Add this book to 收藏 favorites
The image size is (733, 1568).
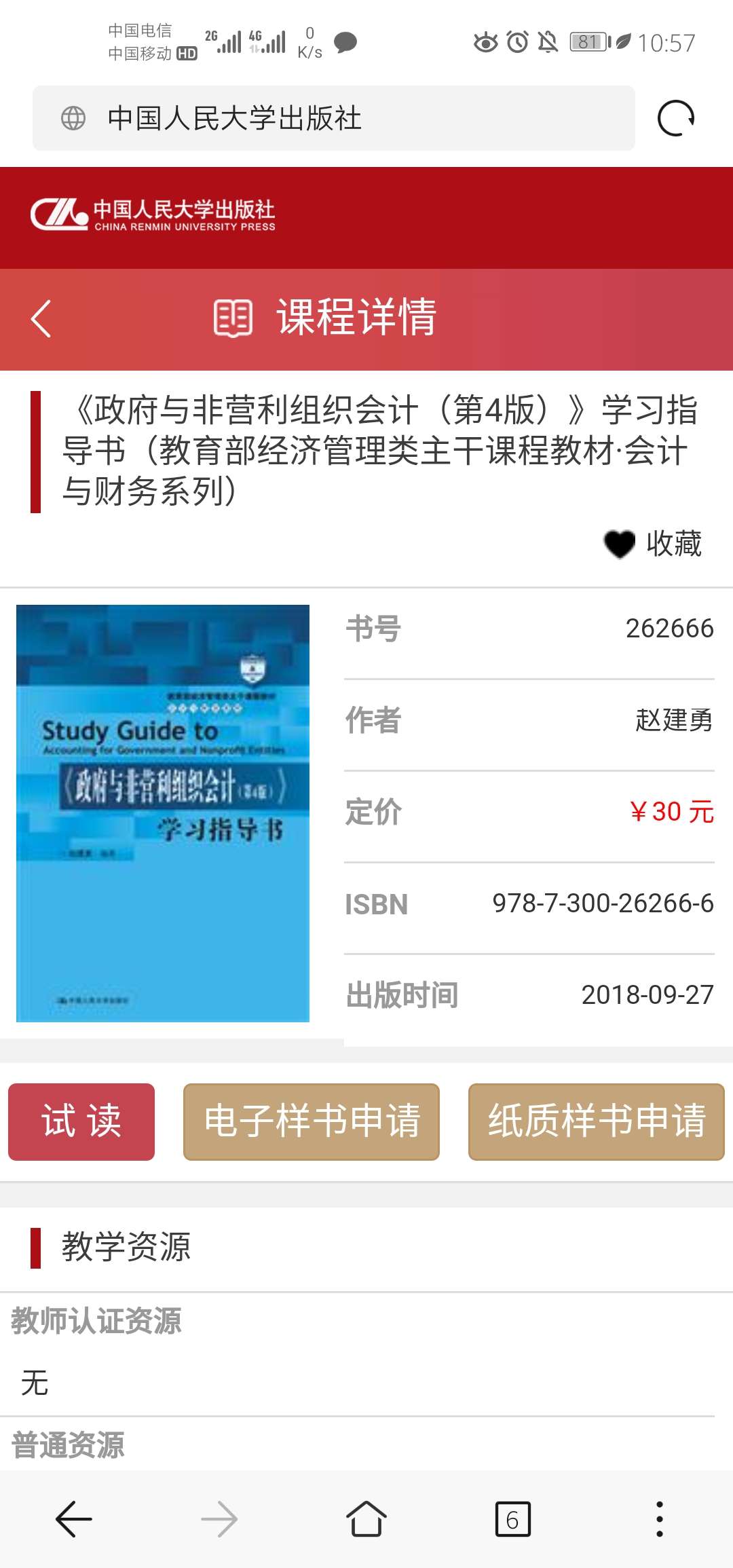[653, 544]
